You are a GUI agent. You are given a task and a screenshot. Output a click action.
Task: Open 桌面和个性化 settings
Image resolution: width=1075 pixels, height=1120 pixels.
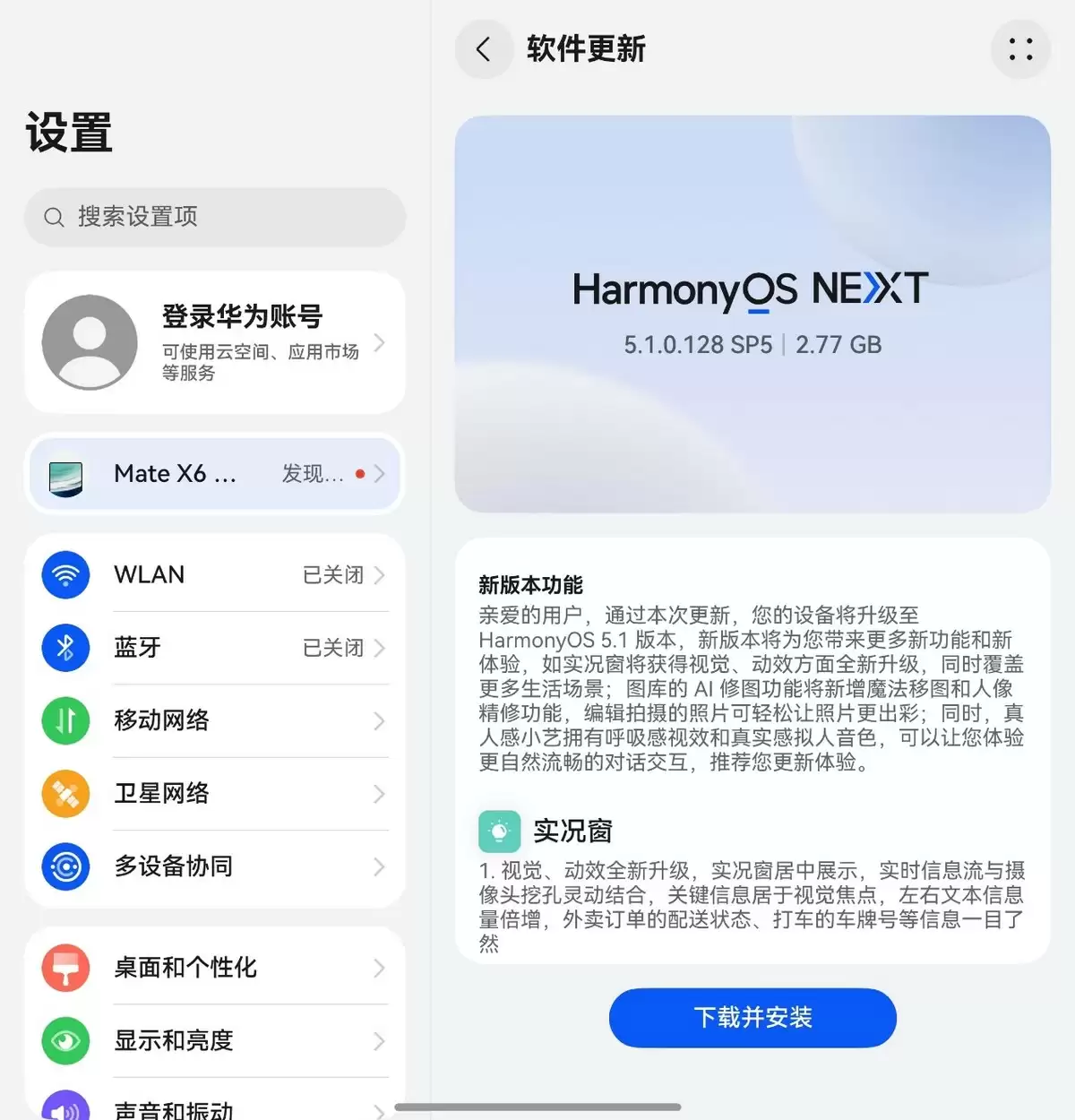tap(215, 968)
